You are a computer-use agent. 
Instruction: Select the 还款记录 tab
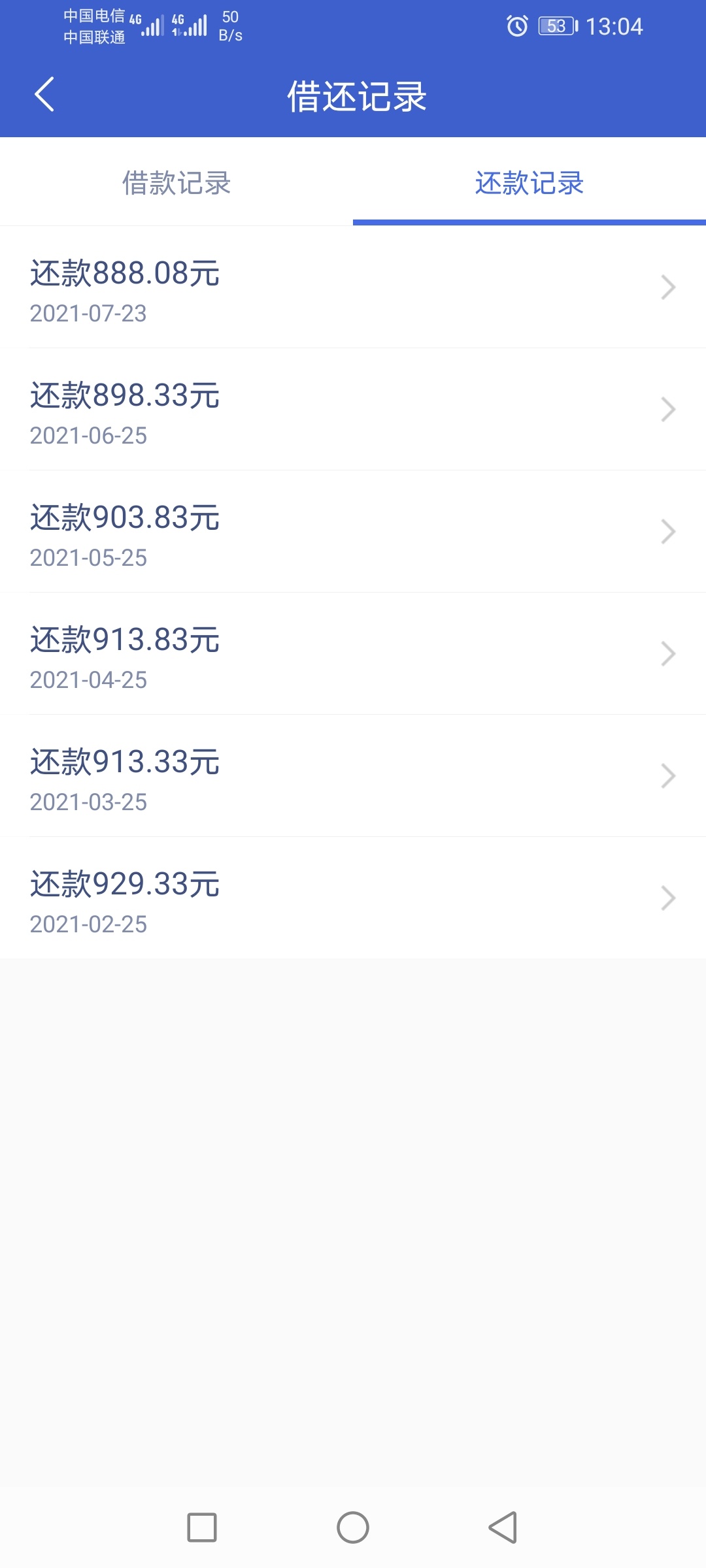tap(529, 182)
